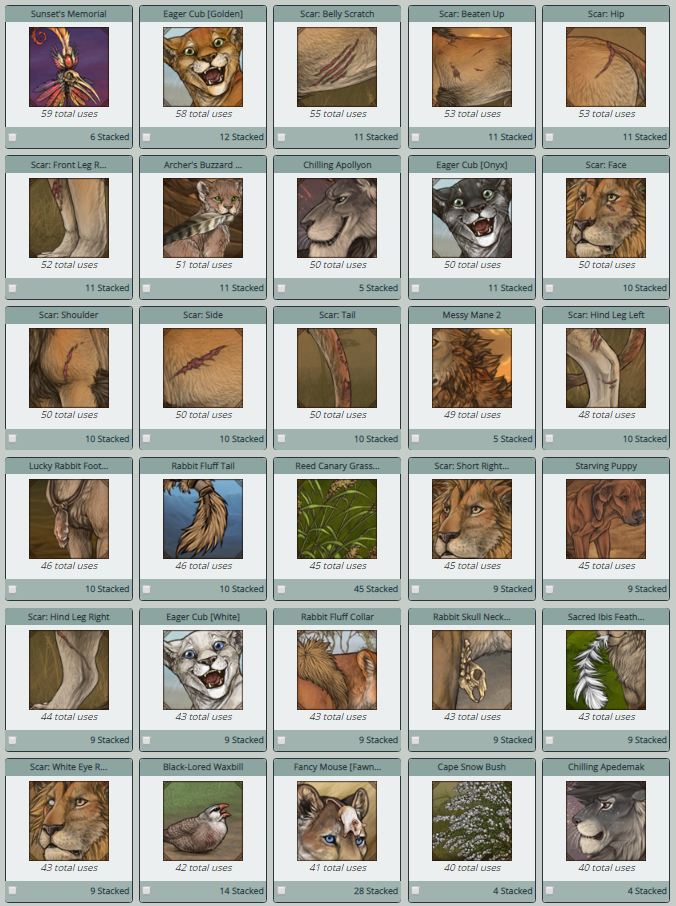View the Chilling Apollyon item
The width and height of the screenshot is (676, 906).
pyautogui.click(x=337, y=218)
